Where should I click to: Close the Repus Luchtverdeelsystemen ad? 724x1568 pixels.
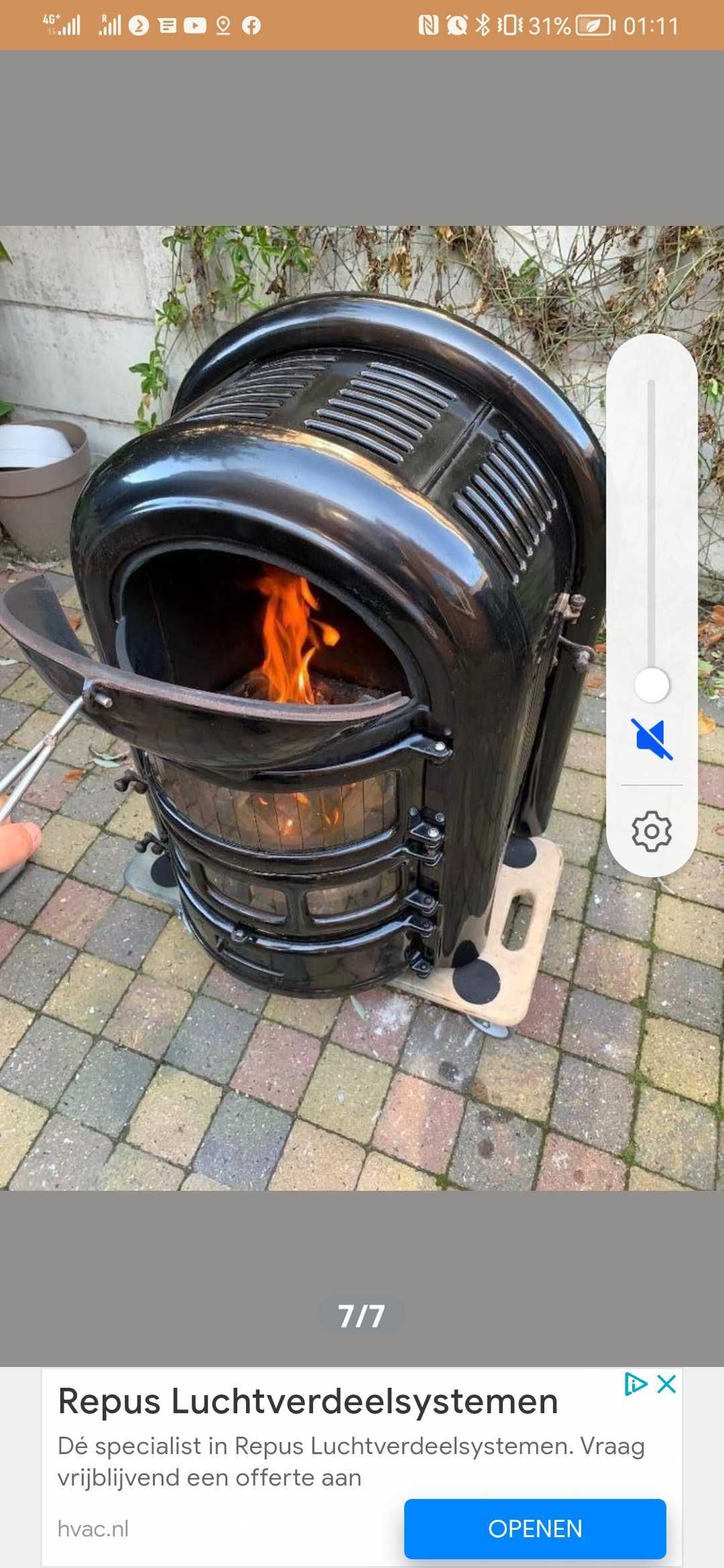[x=666, y=1384]
